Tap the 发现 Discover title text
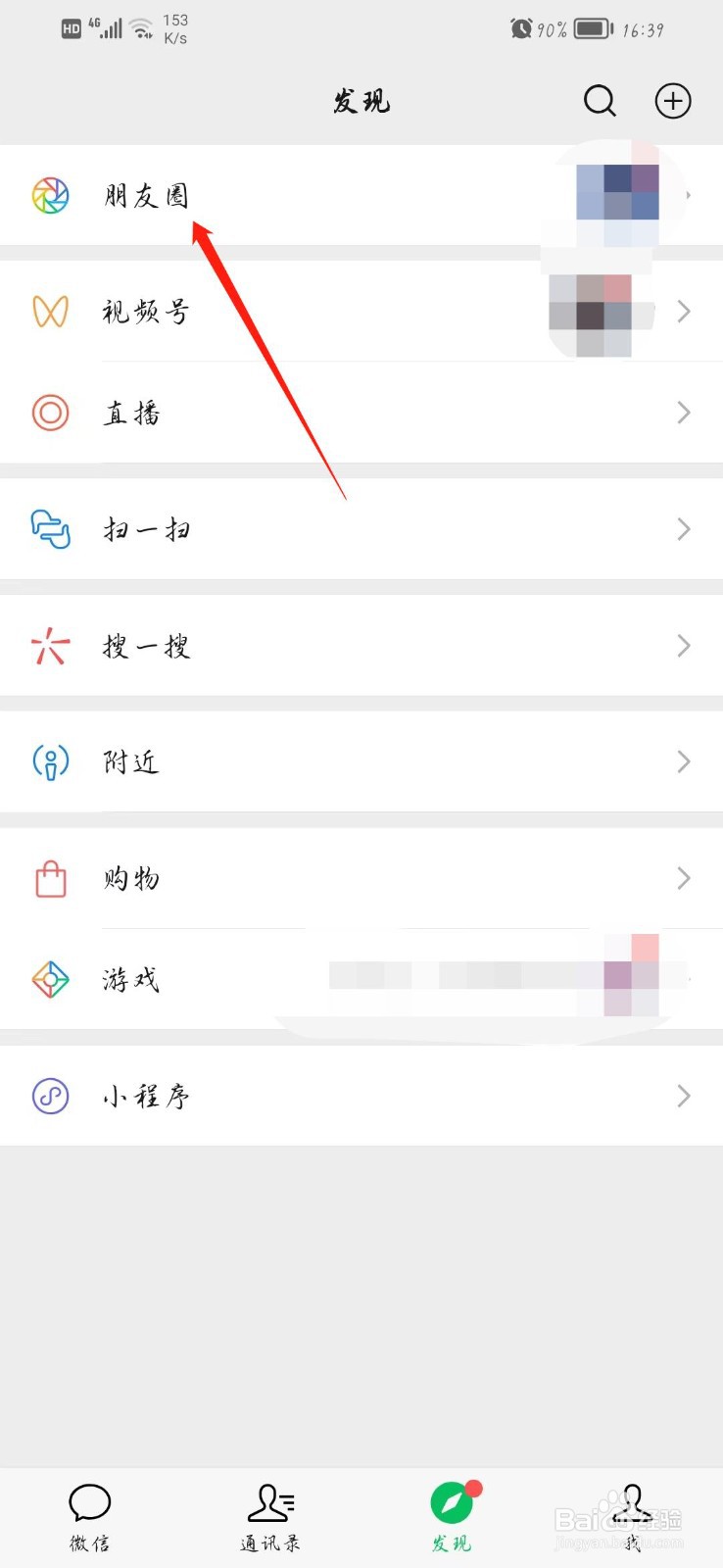Screen dimensions: 723x1568 (x=361, y=101)
